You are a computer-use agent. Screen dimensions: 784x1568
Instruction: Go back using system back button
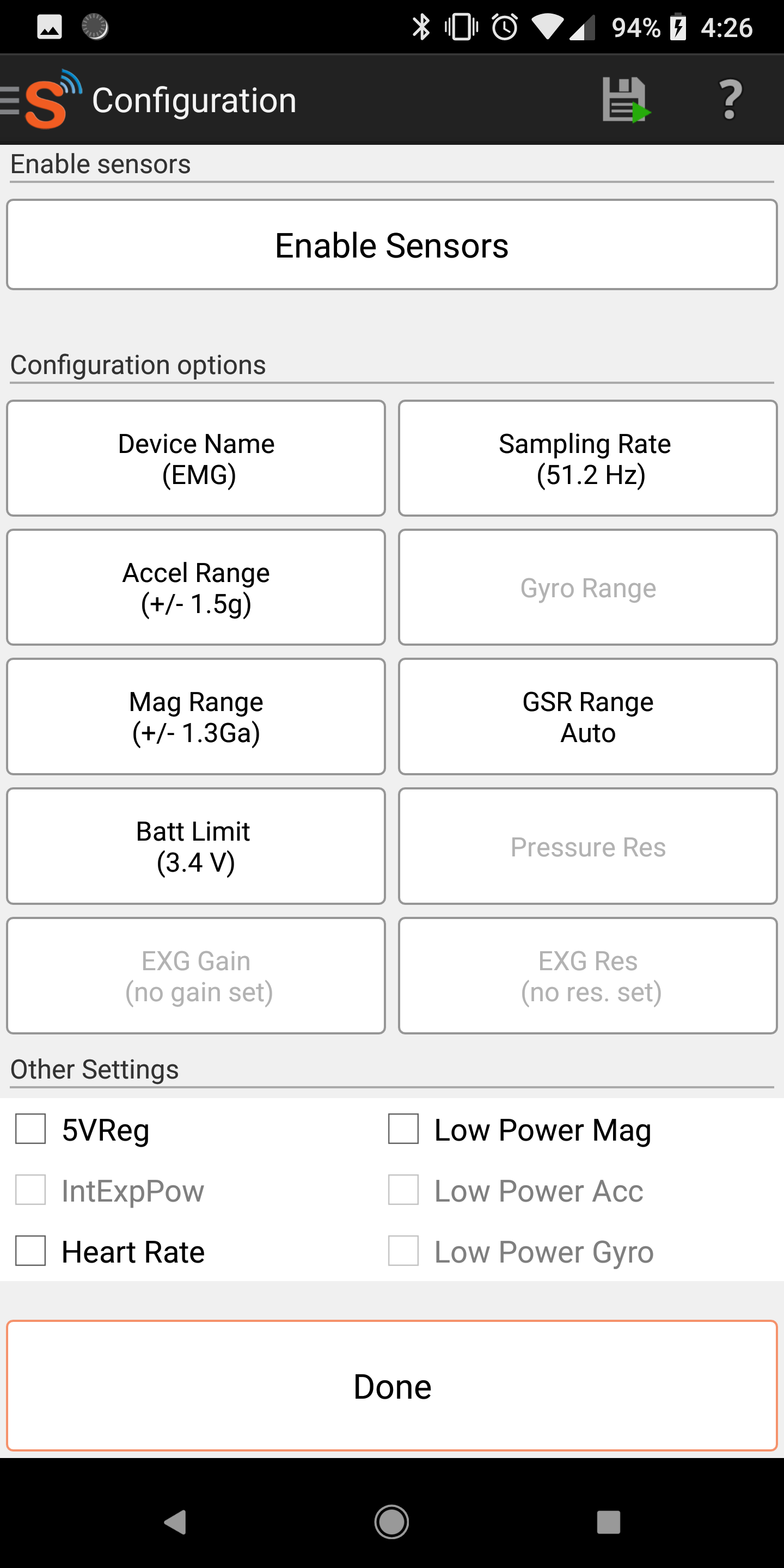tap(175, 1522)
